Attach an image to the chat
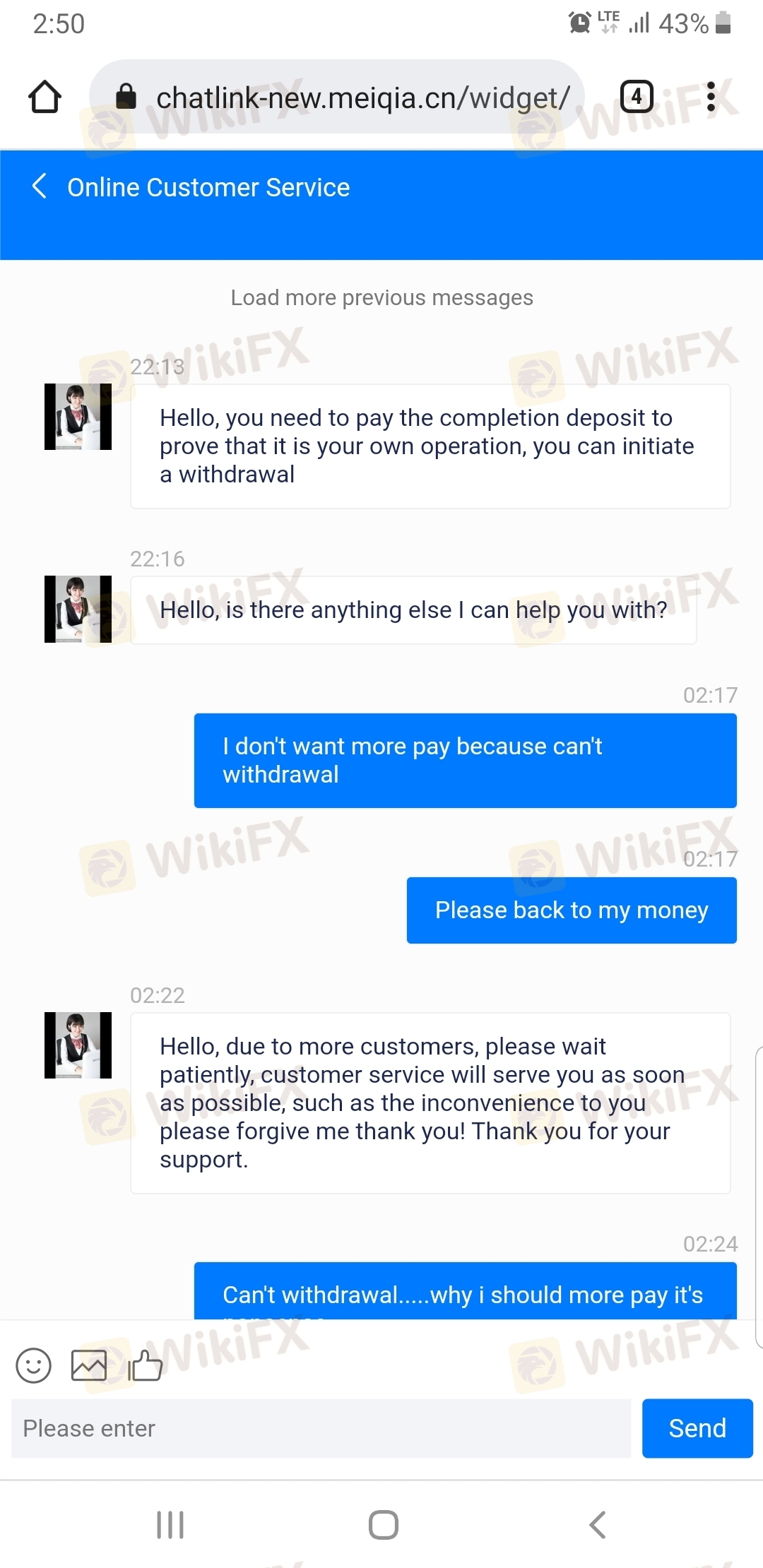 pos(89,1365)
